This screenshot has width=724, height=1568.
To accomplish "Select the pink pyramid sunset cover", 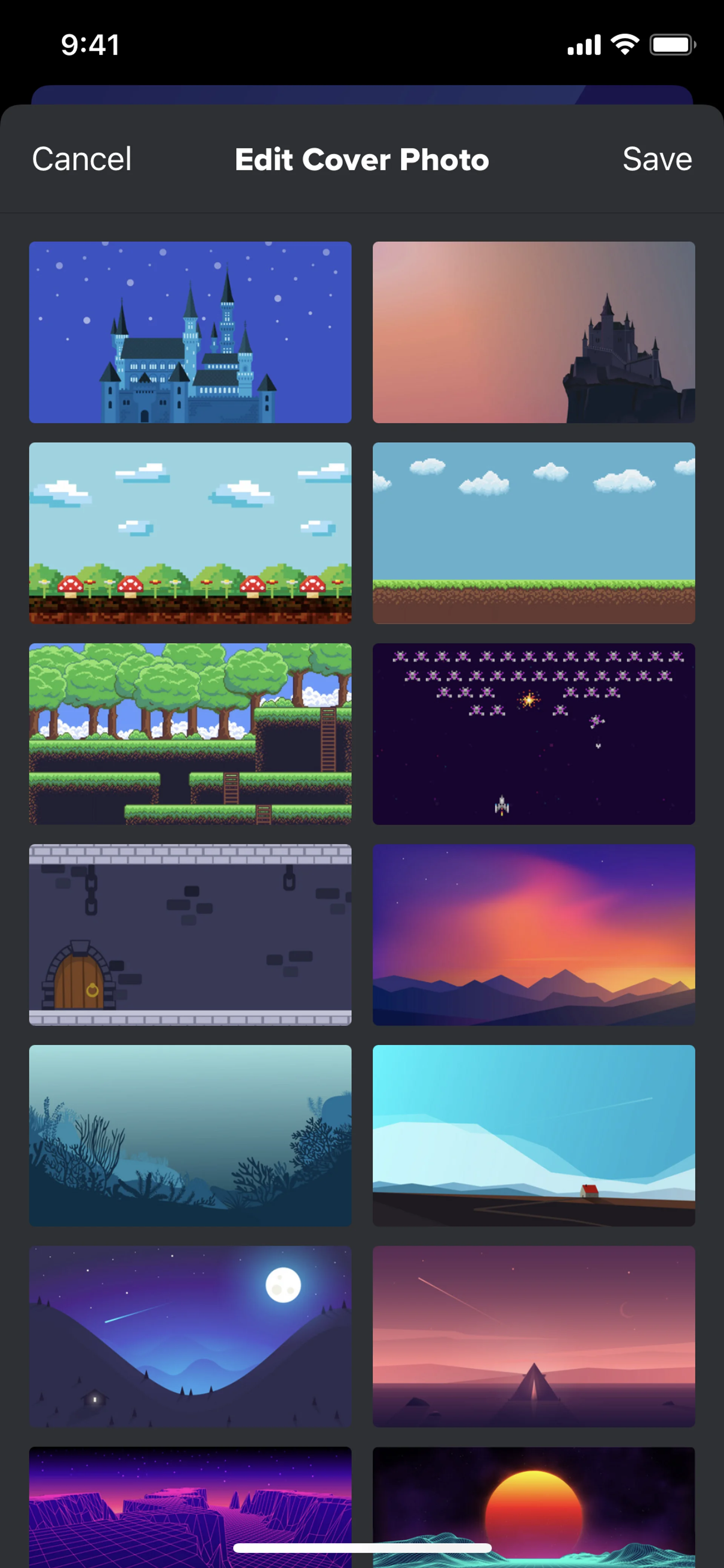I will (x=533, y=1336).
